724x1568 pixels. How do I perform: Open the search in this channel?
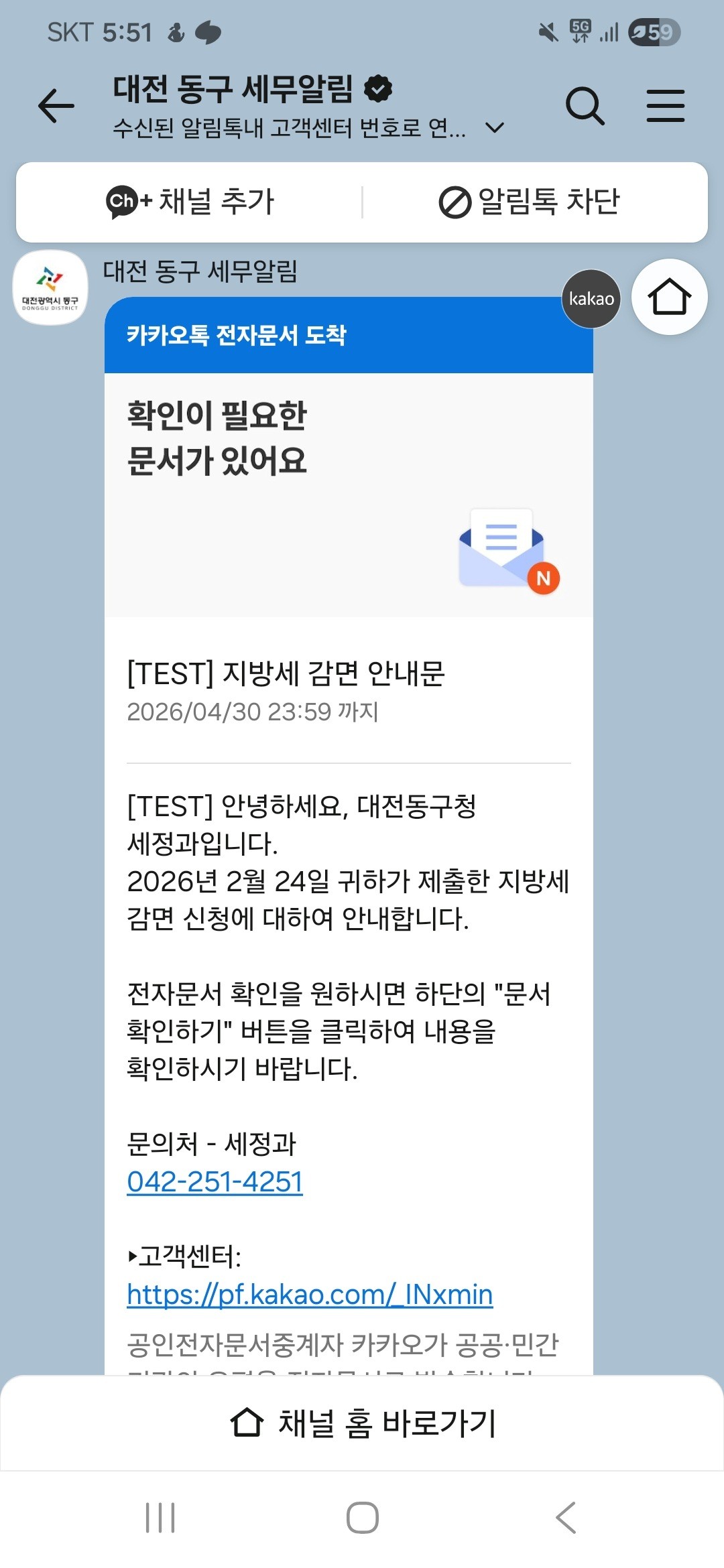[x=585, y=105]
